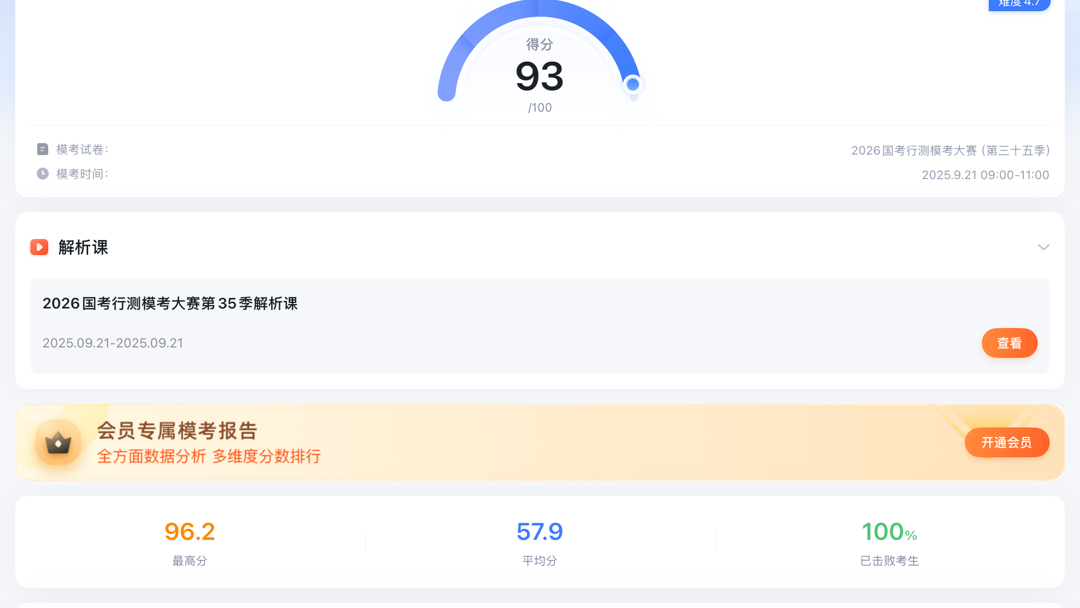The height and width of the screenshot is (608, 1080).
Task: Tap 开通会员 on the member report banner
Action: point(1006,442)
